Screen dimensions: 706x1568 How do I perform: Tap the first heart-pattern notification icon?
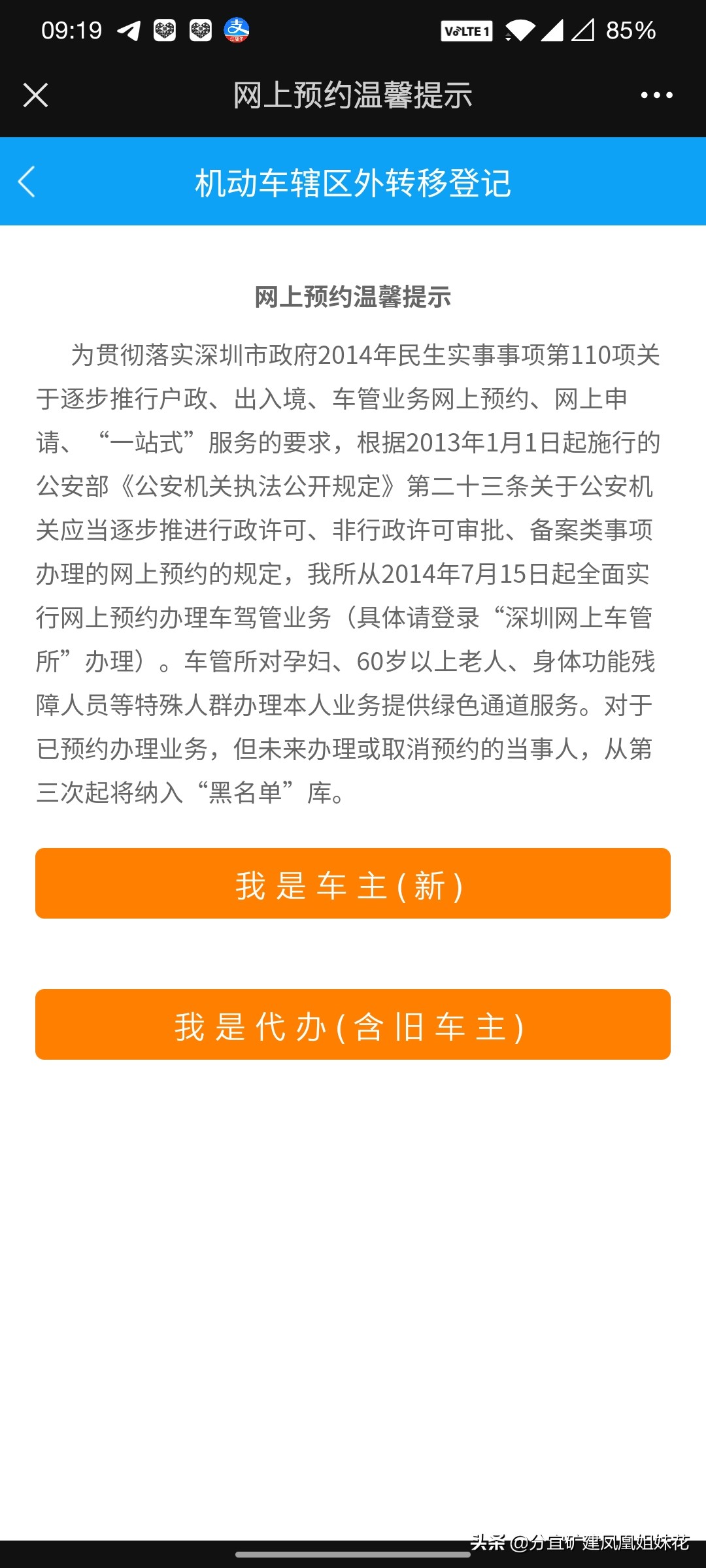coord(163,29)
